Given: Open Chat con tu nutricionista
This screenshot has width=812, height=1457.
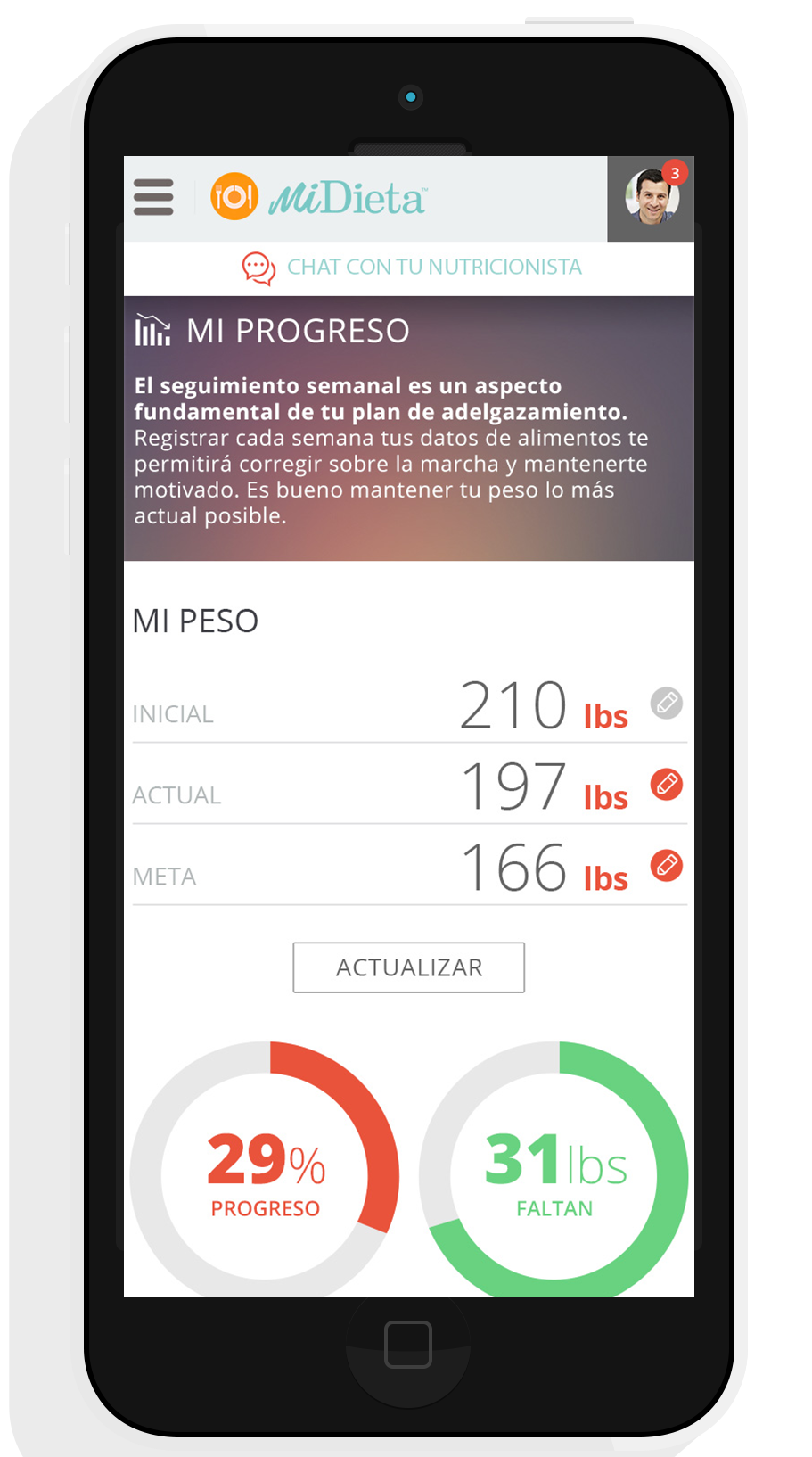Looking at the screenshot, I should [x=411, y=267].
